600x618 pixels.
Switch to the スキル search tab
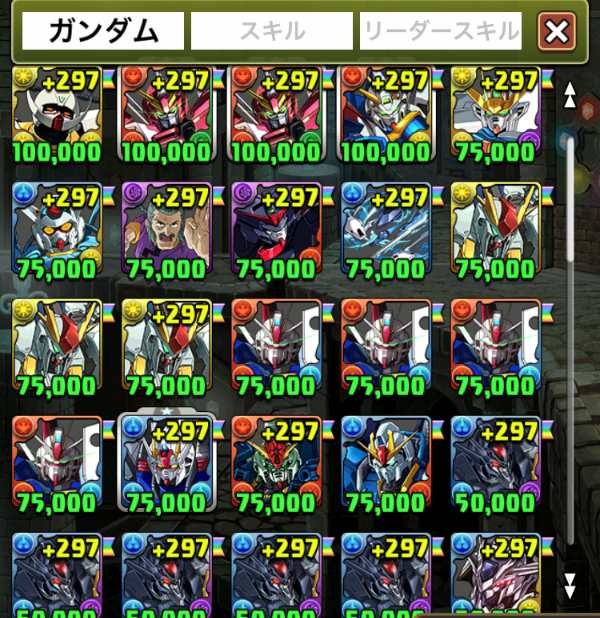pos(272,32)
